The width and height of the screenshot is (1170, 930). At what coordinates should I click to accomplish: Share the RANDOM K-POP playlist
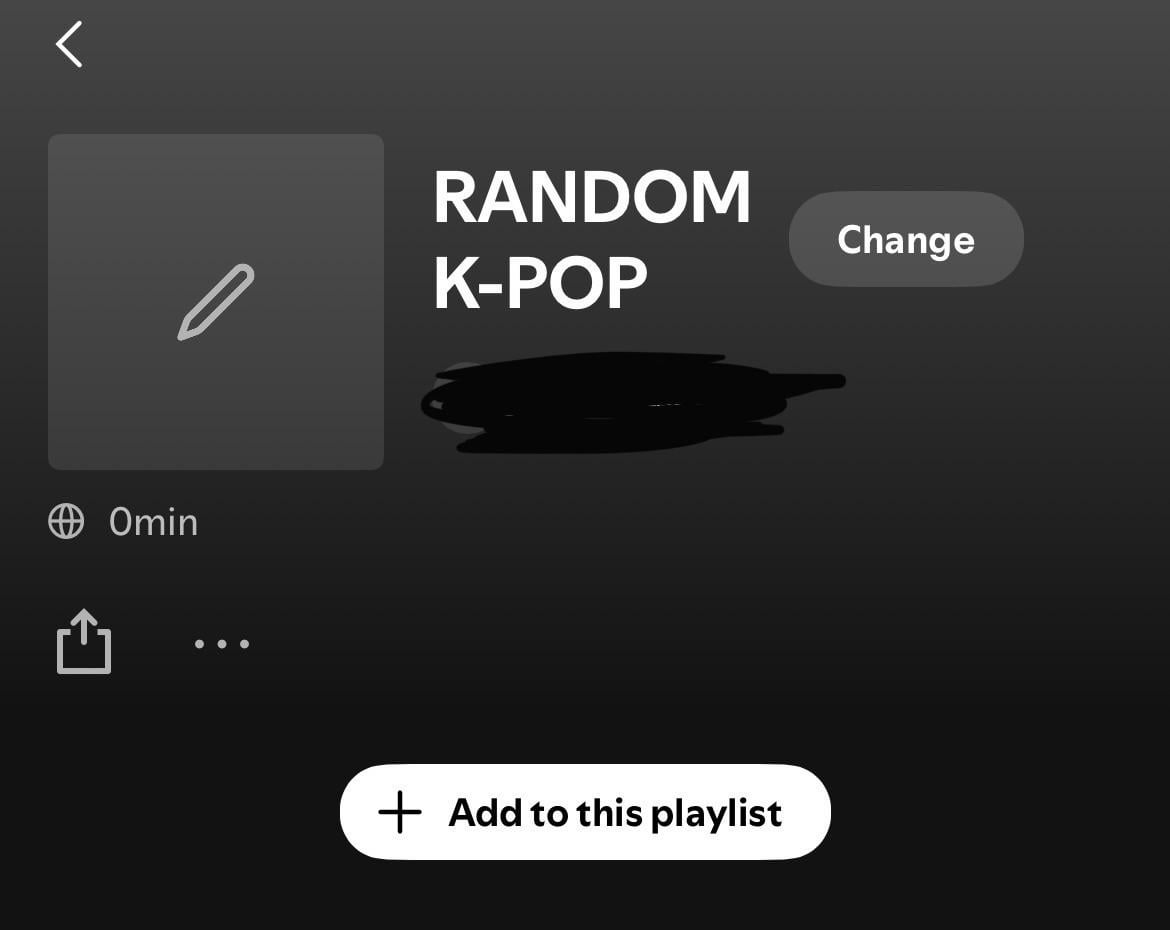84,642
